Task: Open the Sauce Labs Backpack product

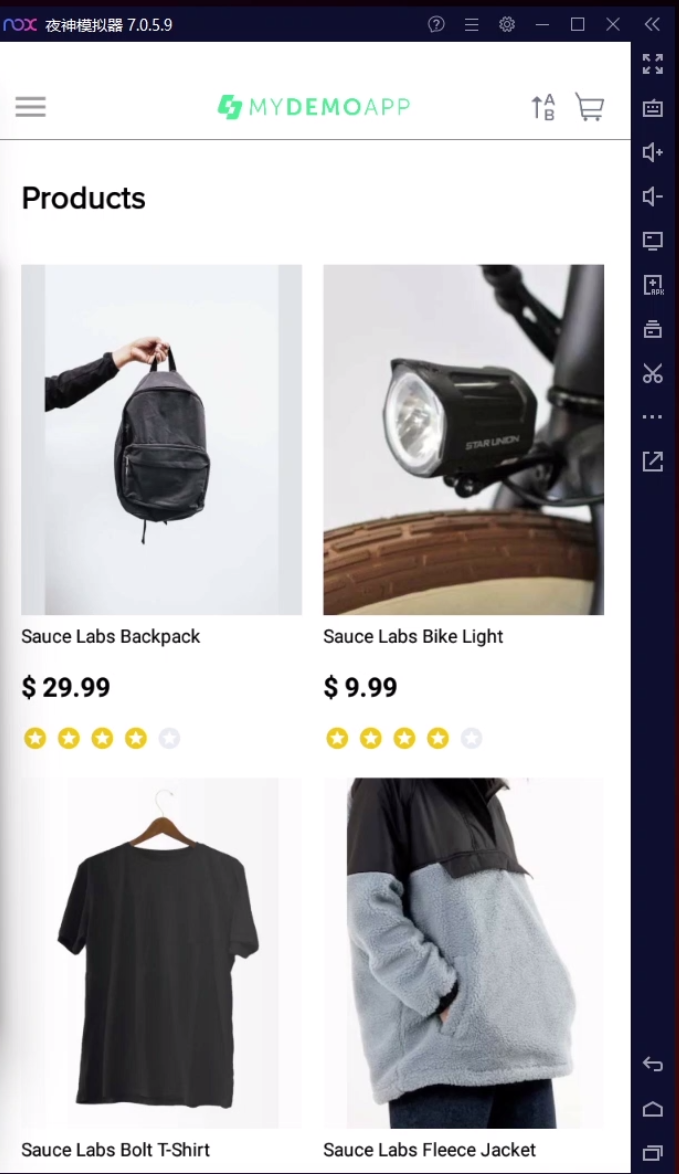Action: click(162, 440)
